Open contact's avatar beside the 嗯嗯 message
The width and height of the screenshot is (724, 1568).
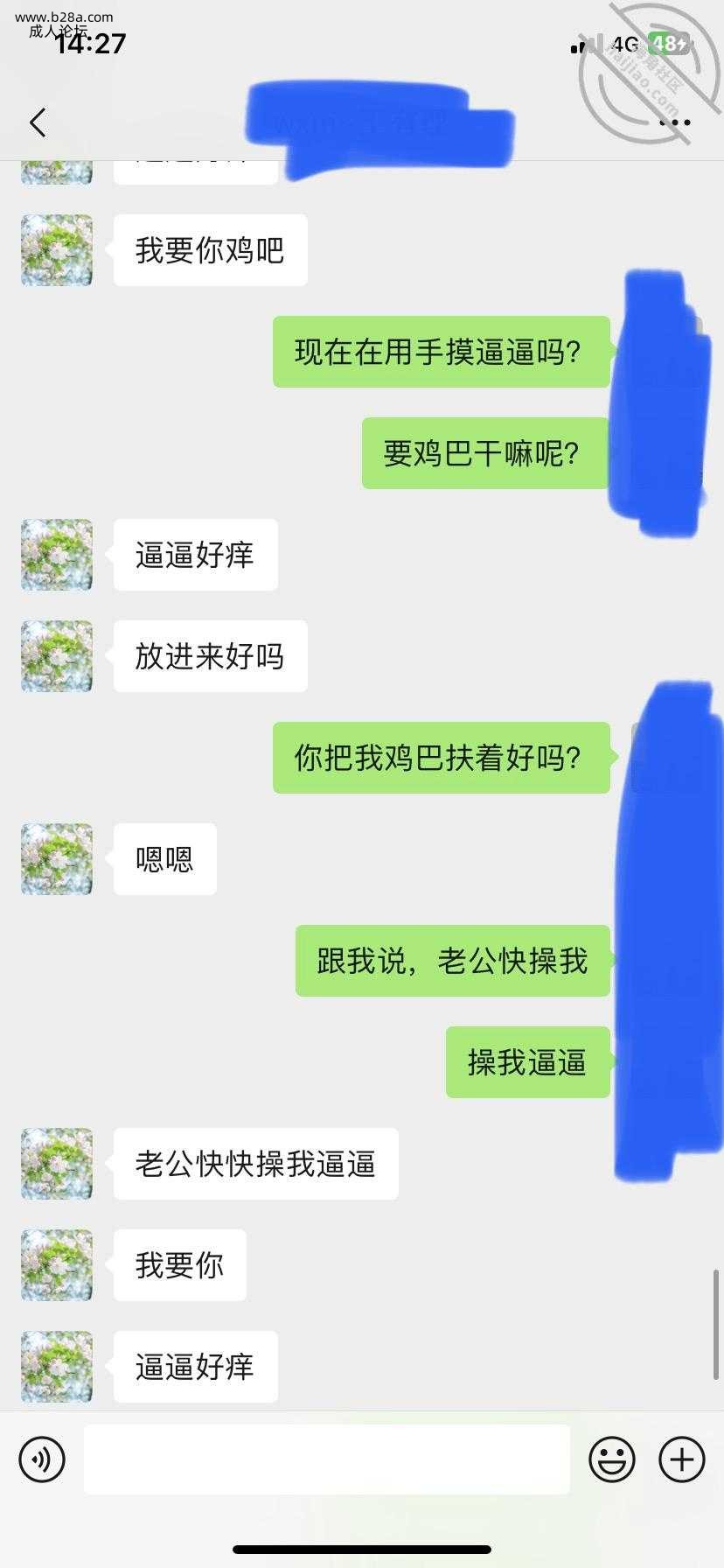coord(57,859)
